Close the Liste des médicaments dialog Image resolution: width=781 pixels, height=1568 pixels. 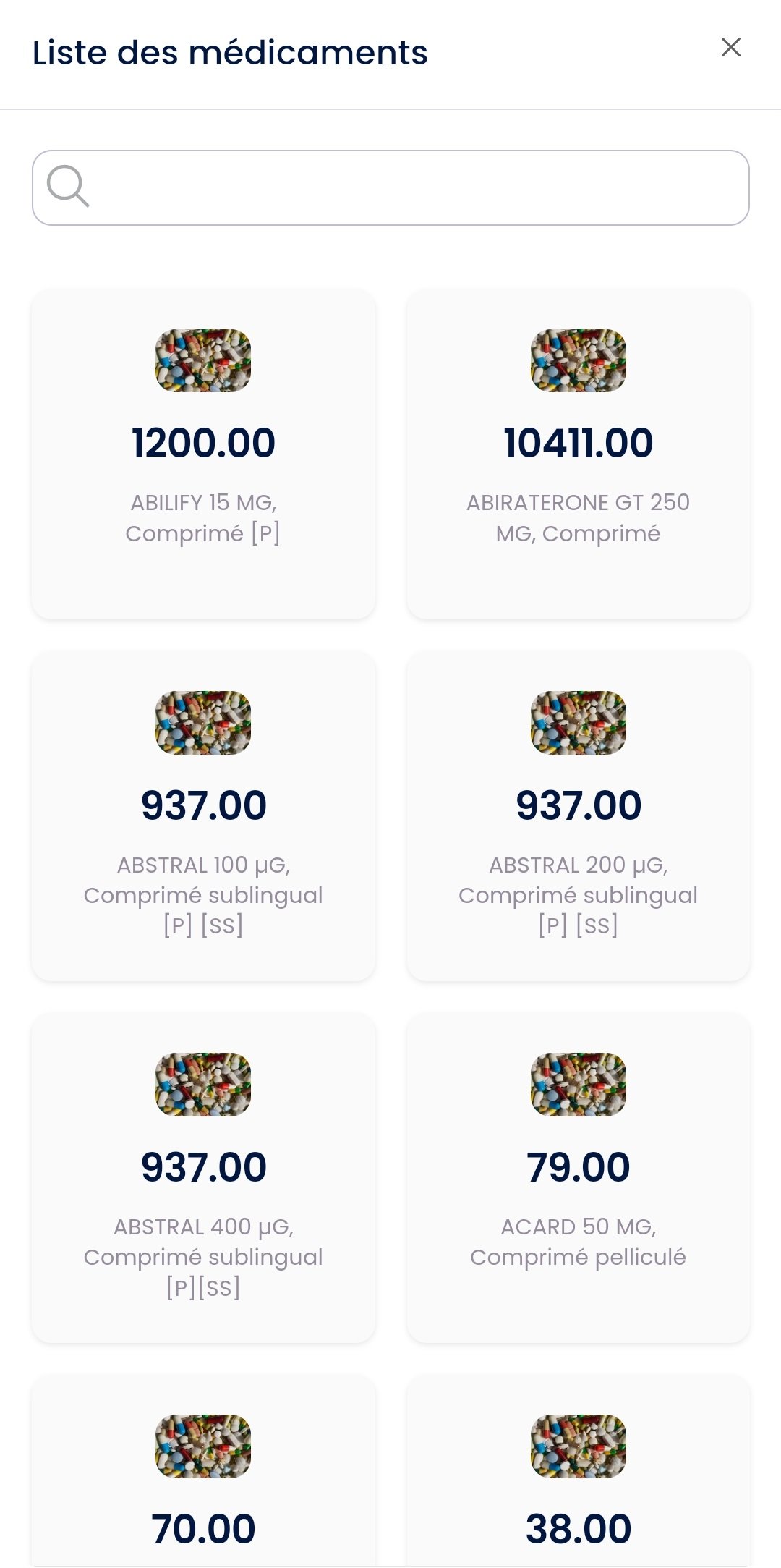(x=731, y=48)
